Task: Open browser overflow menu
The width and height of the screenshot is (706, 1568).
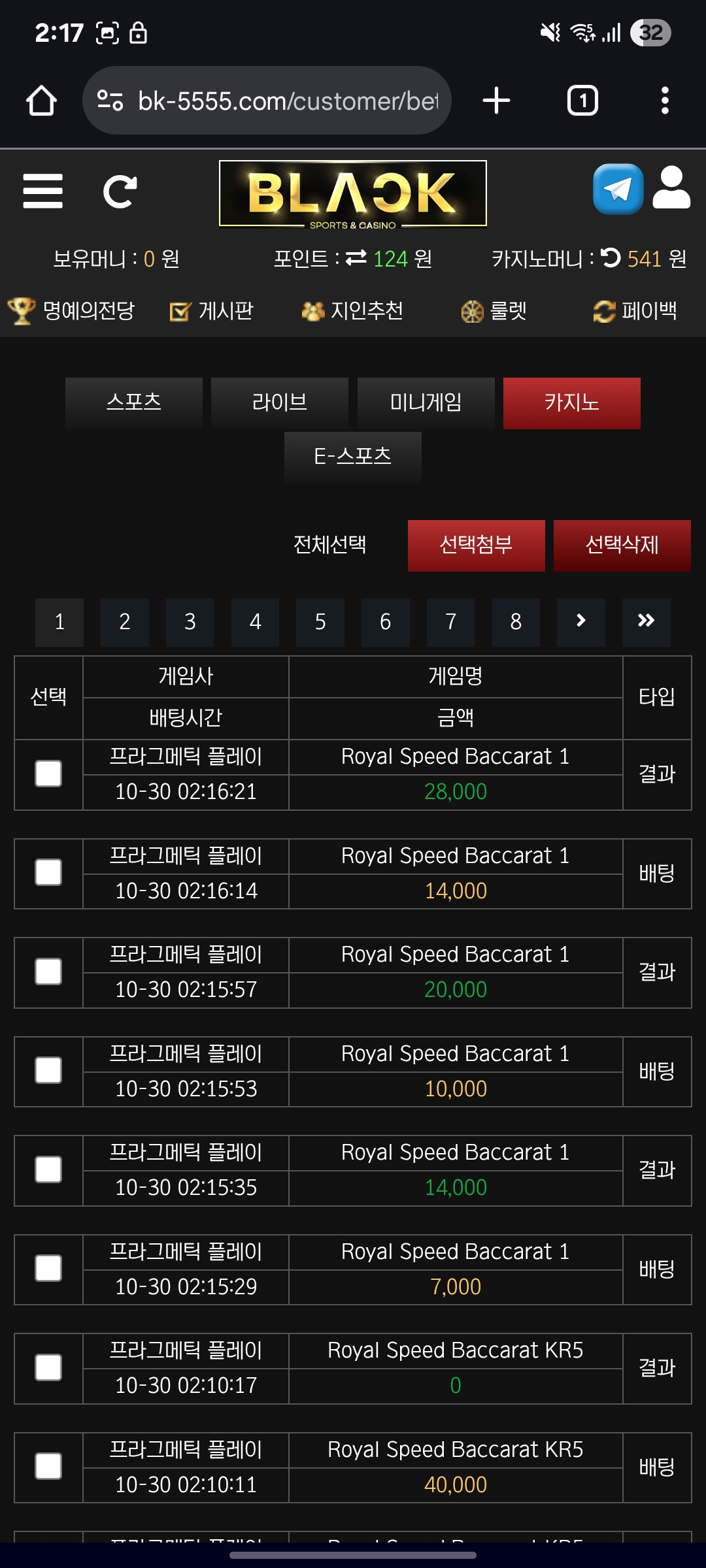Action: (665, 101)
